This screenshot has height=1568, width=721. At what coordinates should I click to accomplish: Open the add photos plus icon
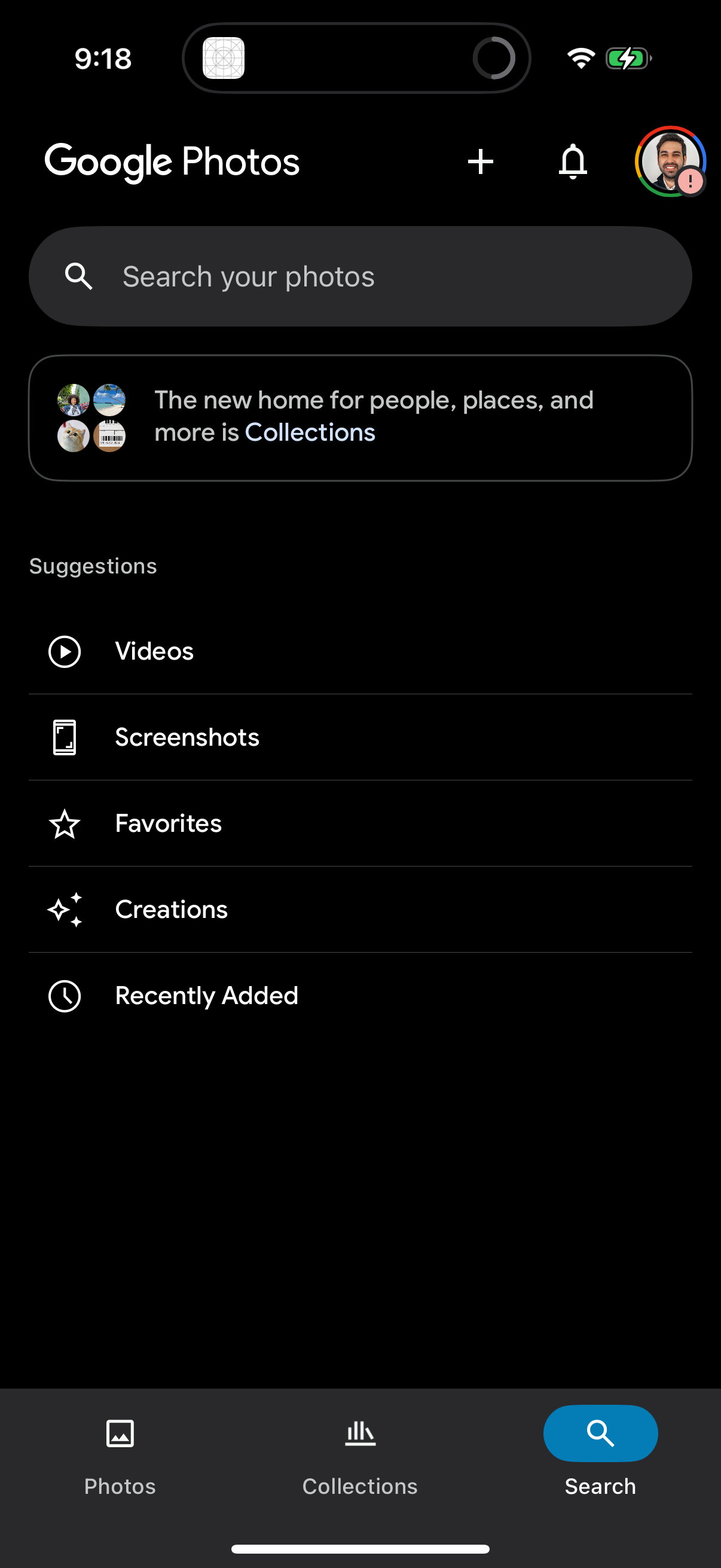pyautogui.click(x=481, y=161)
